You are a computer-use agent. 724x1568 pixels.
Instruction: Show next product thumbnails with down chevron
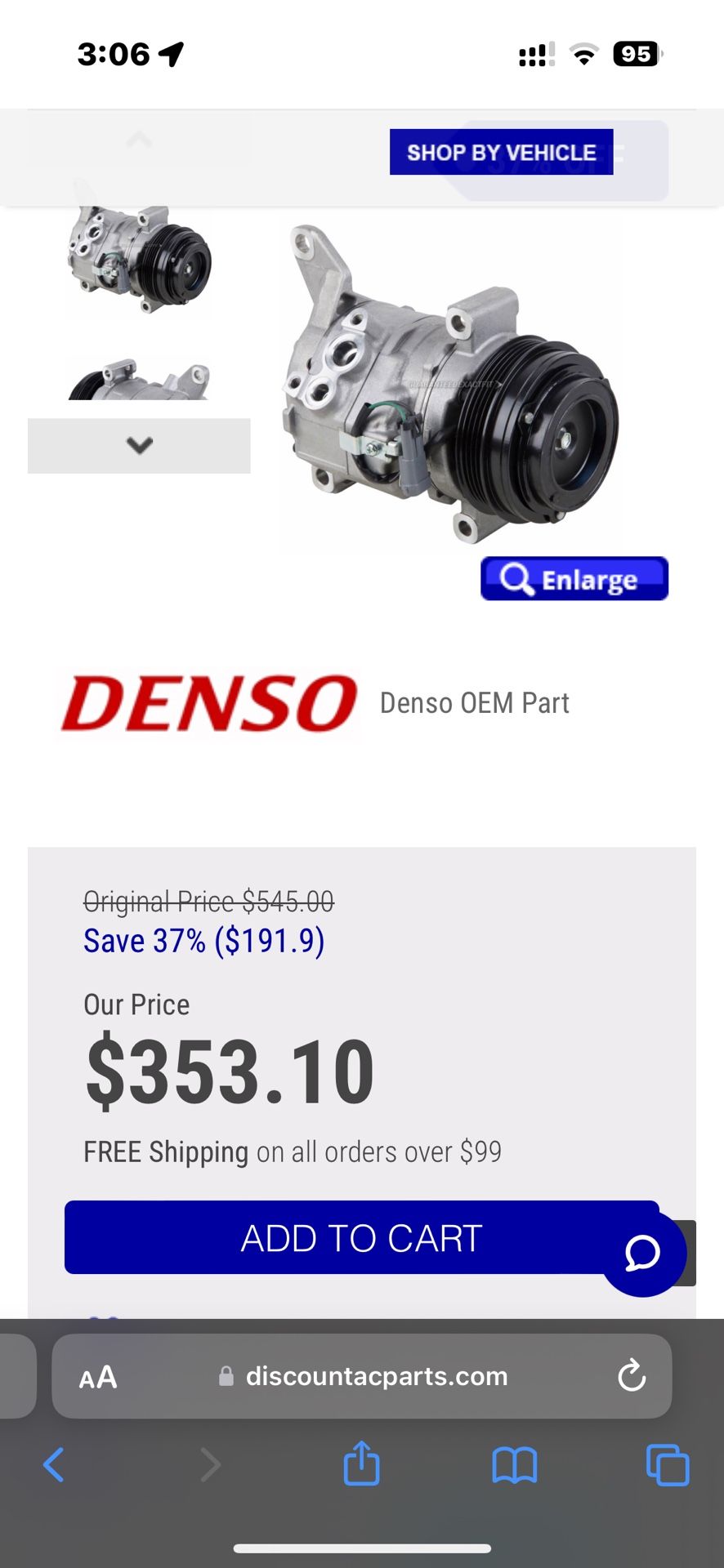point(139,446)
